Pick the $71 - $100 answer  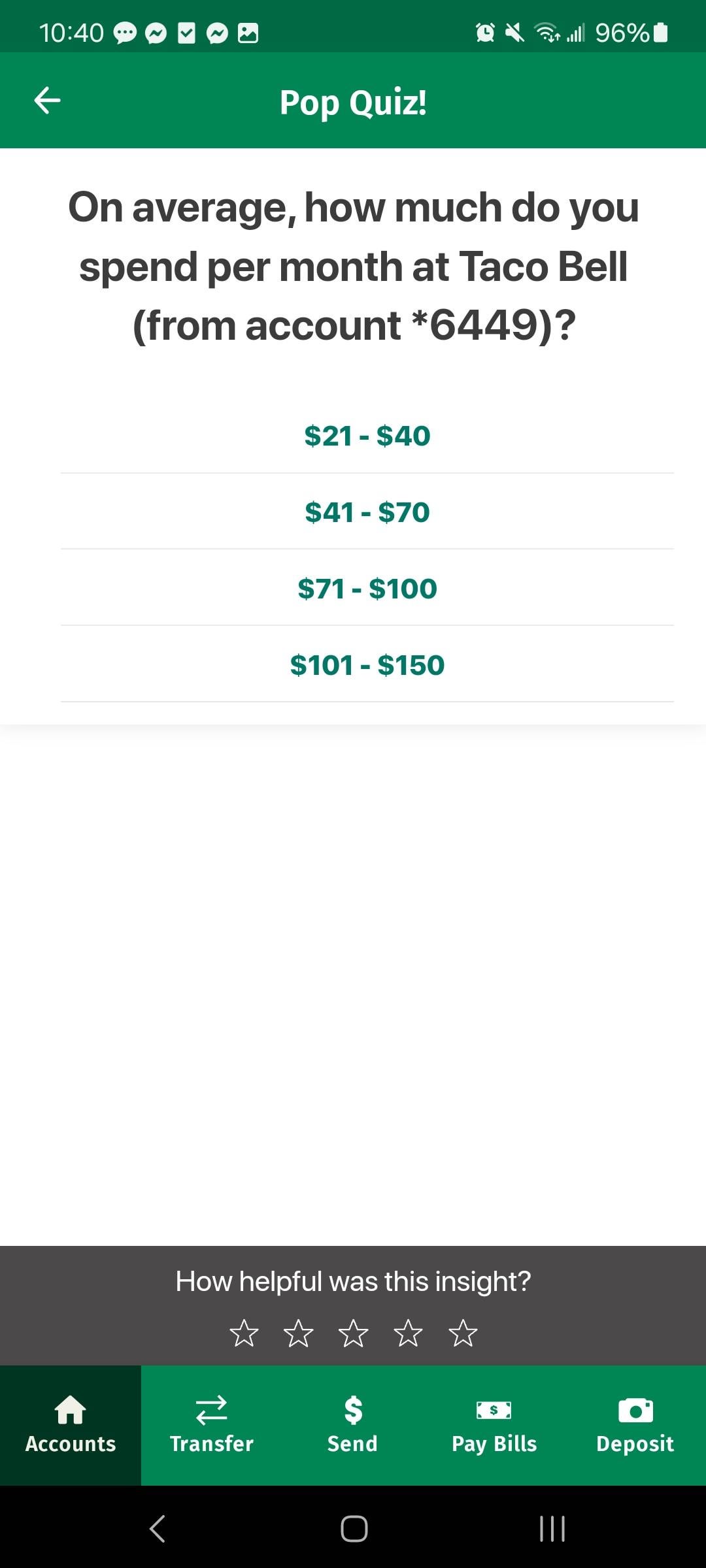click(x=367, y=589)
